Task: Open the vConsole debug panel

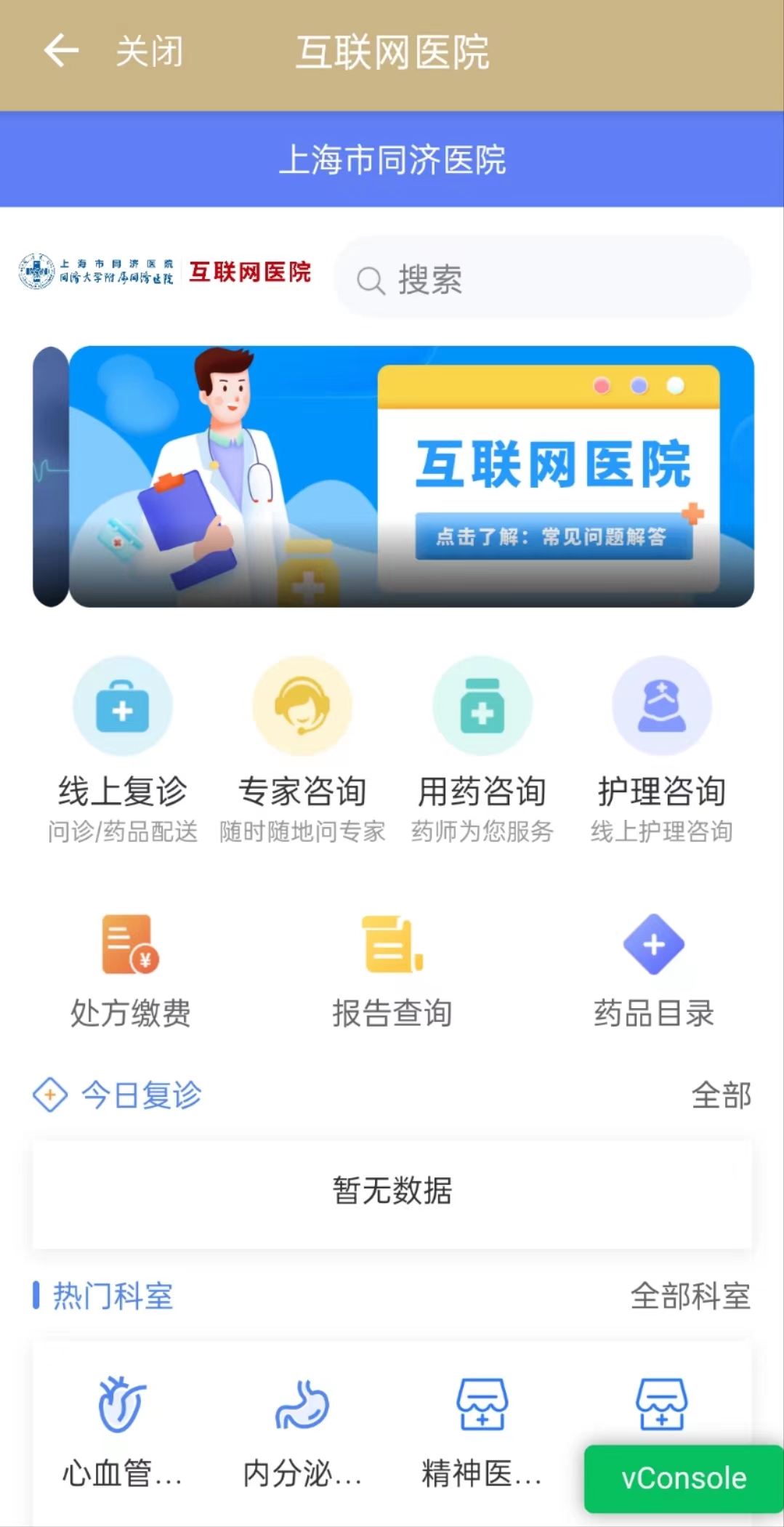Action: tap(683, 1478)
